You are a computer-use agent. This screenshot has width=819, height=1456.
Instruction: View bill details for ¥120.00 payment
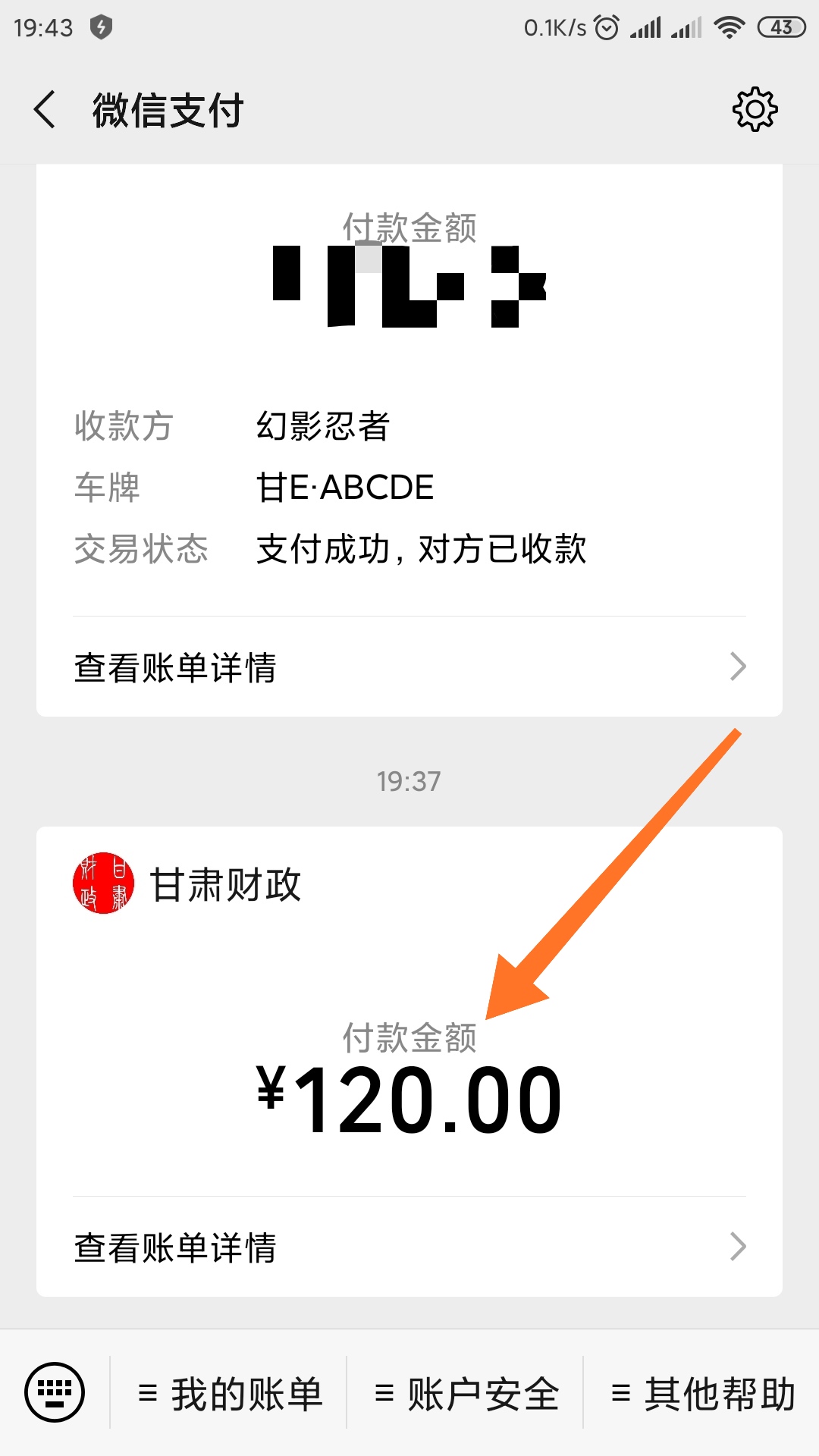coord(409,1247)
